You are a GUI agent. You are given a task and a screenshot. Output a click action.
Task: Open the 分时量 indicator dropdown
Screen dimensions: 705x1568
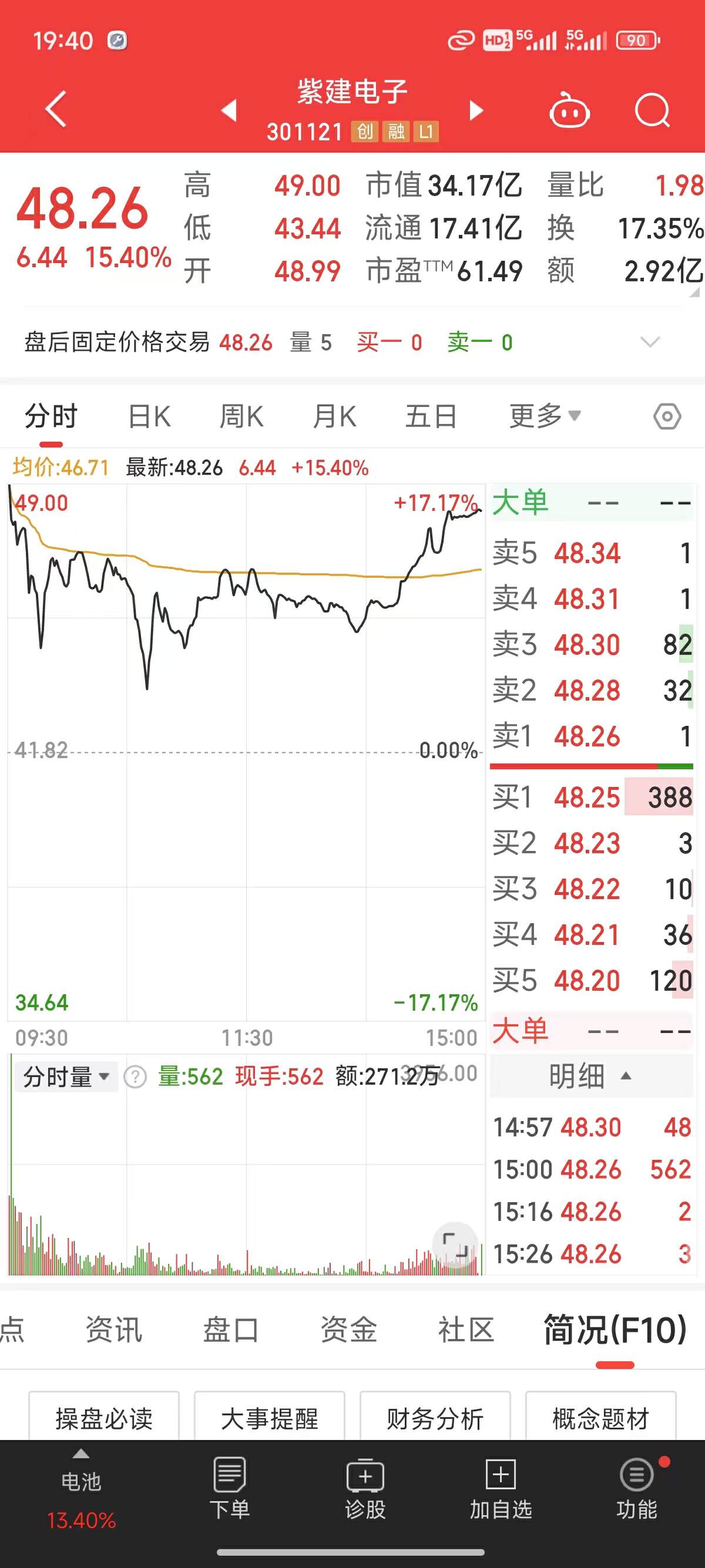coord(66,1076)
